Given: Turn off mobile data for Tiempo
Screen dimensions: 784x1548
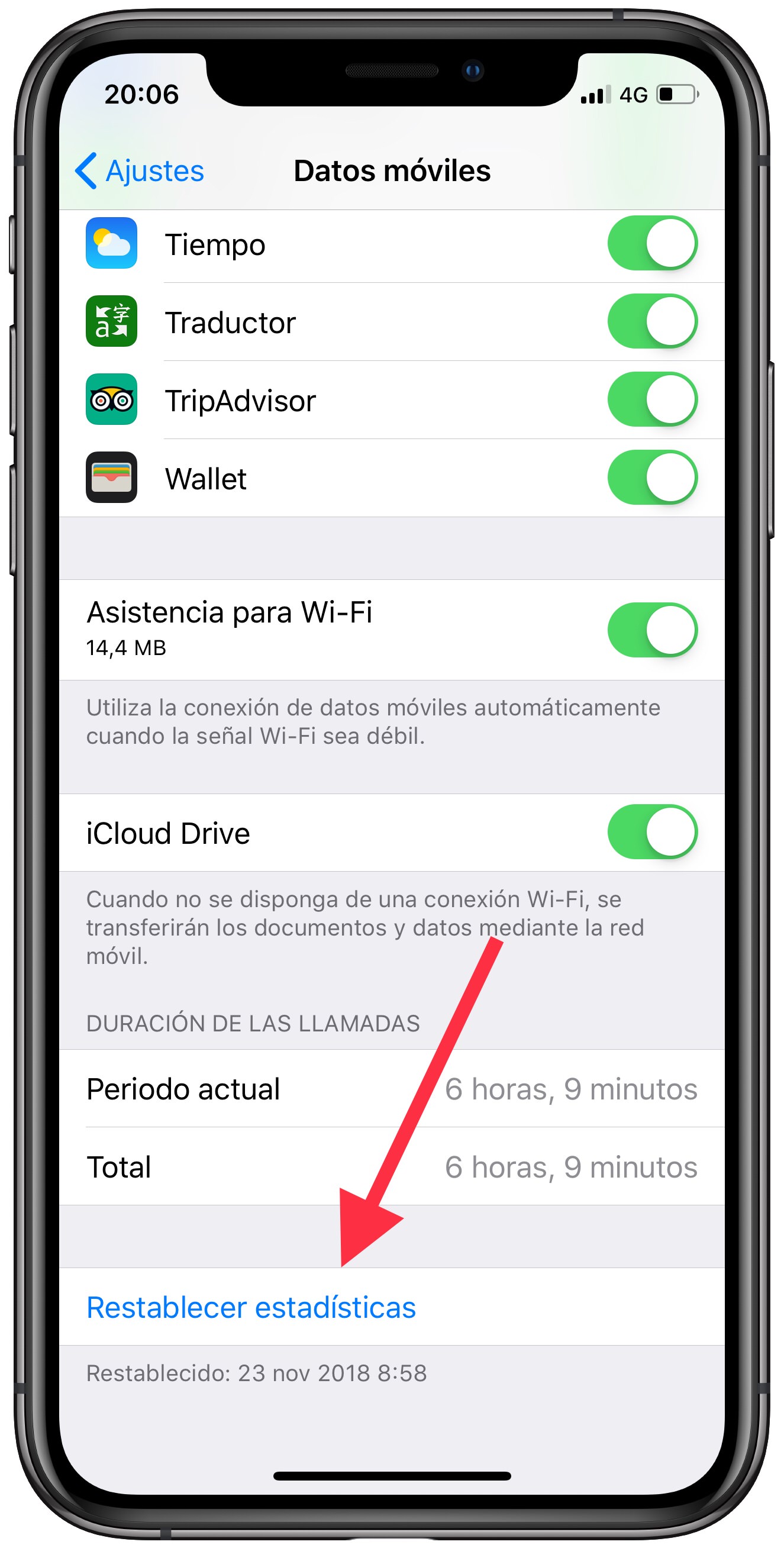Looking at the screenshot, I should pos(652,243).
